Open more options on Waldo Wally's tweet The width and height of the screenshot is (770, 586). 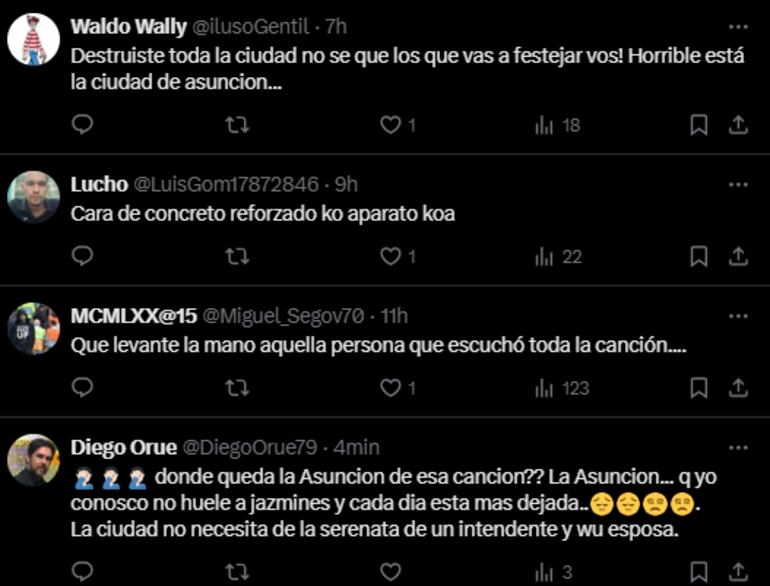[738, 27]
